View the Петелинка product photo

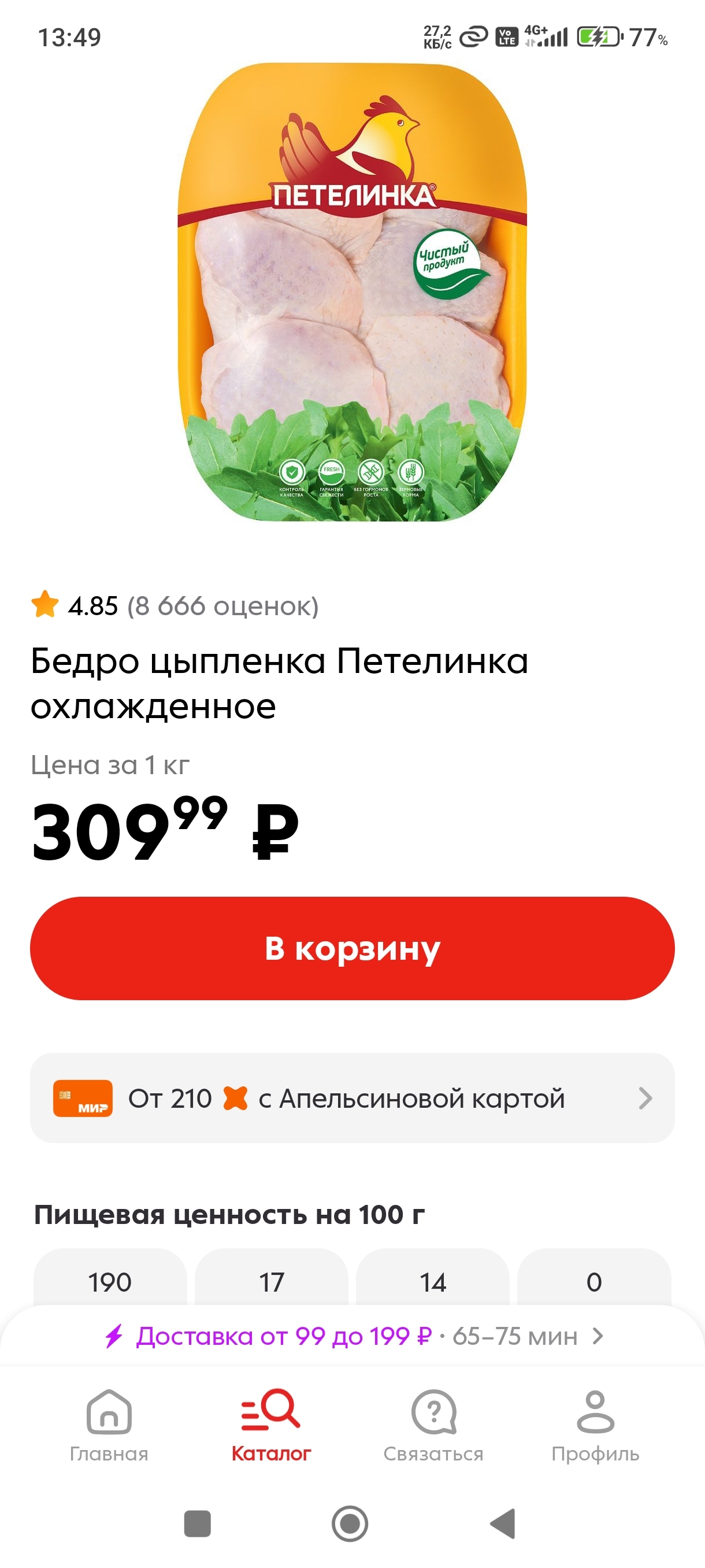352,292
